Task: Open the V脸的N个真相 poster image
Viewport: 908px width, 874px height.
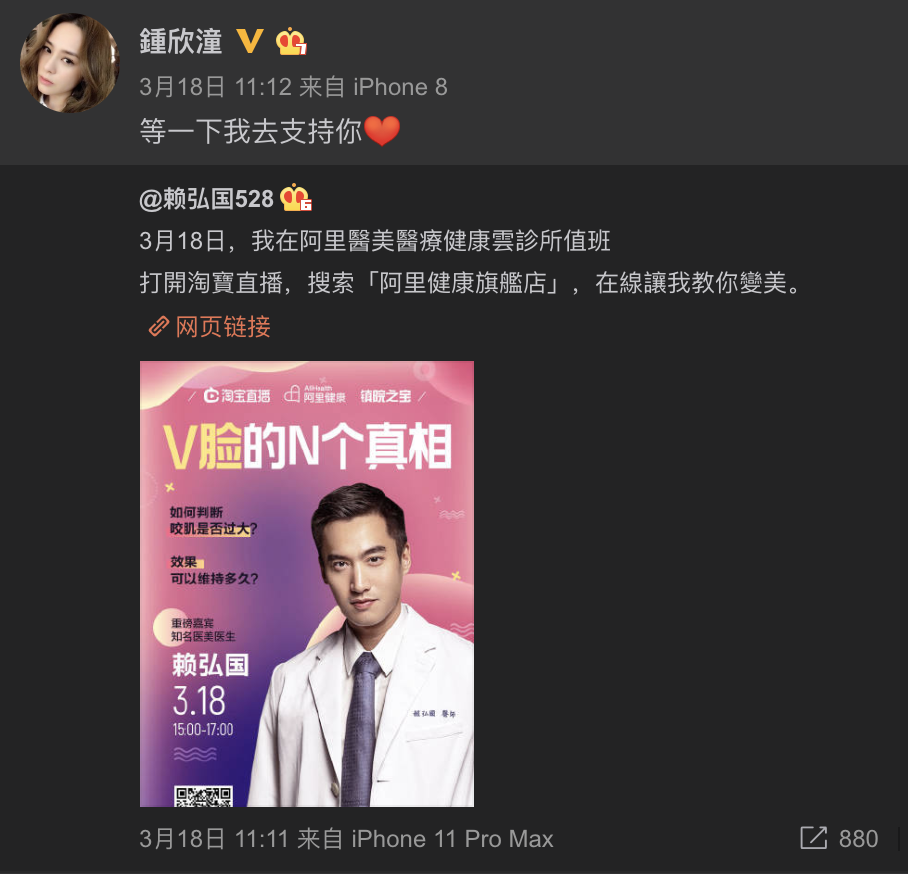Action: (307, 583)
